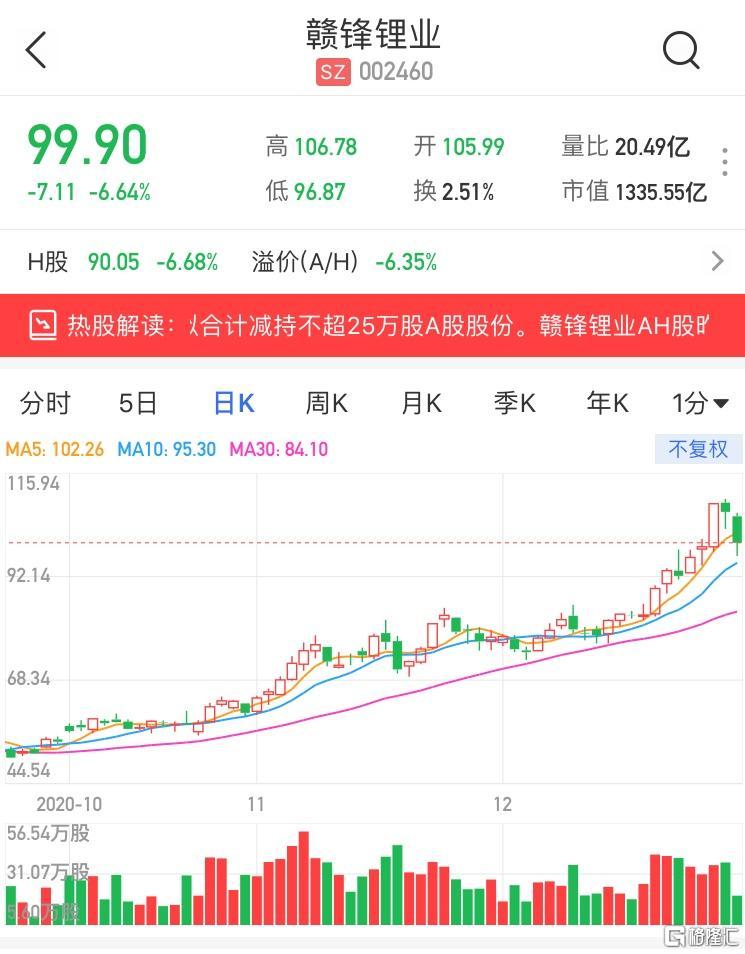Enable the 月K chart mode

coord(420,403)
